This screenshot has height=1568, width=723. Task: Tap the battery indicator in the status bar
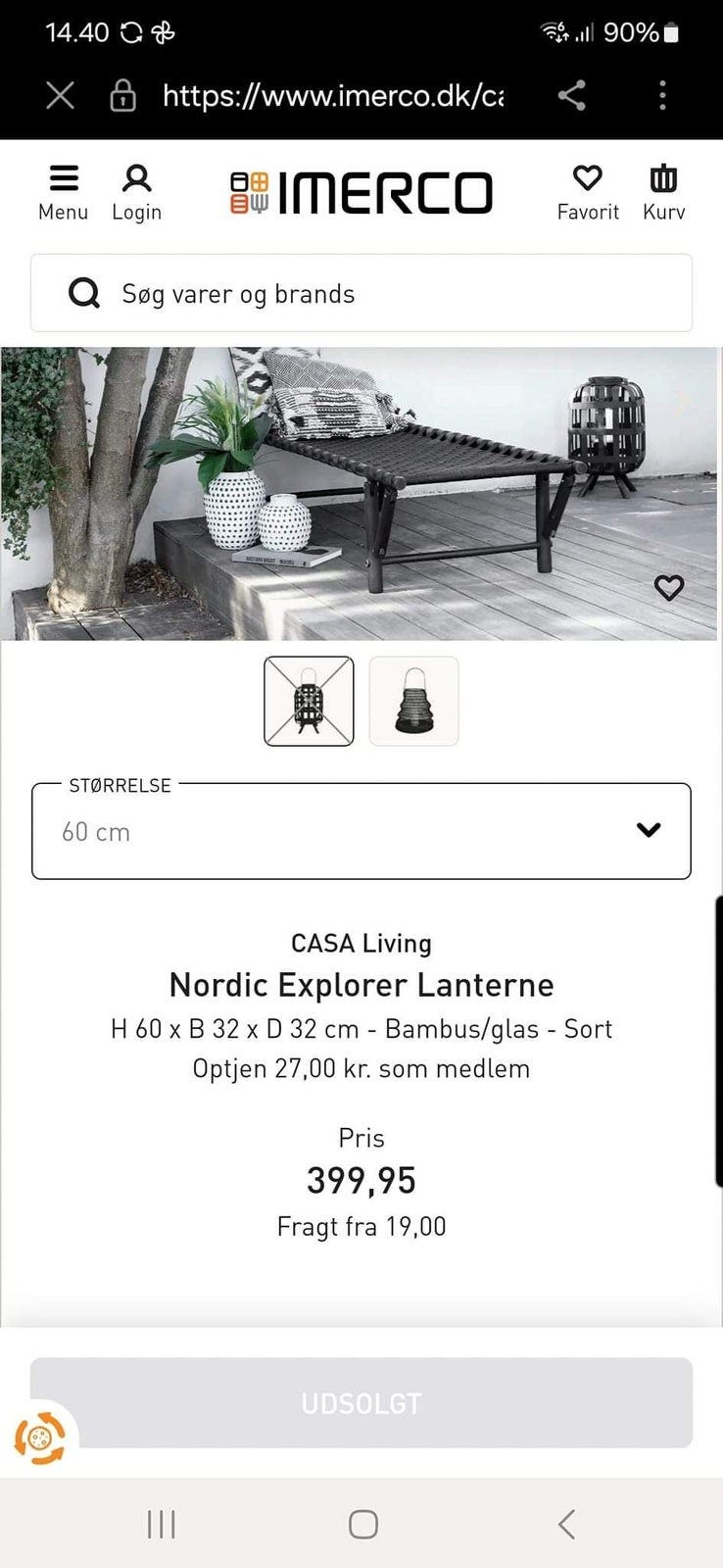669,32
